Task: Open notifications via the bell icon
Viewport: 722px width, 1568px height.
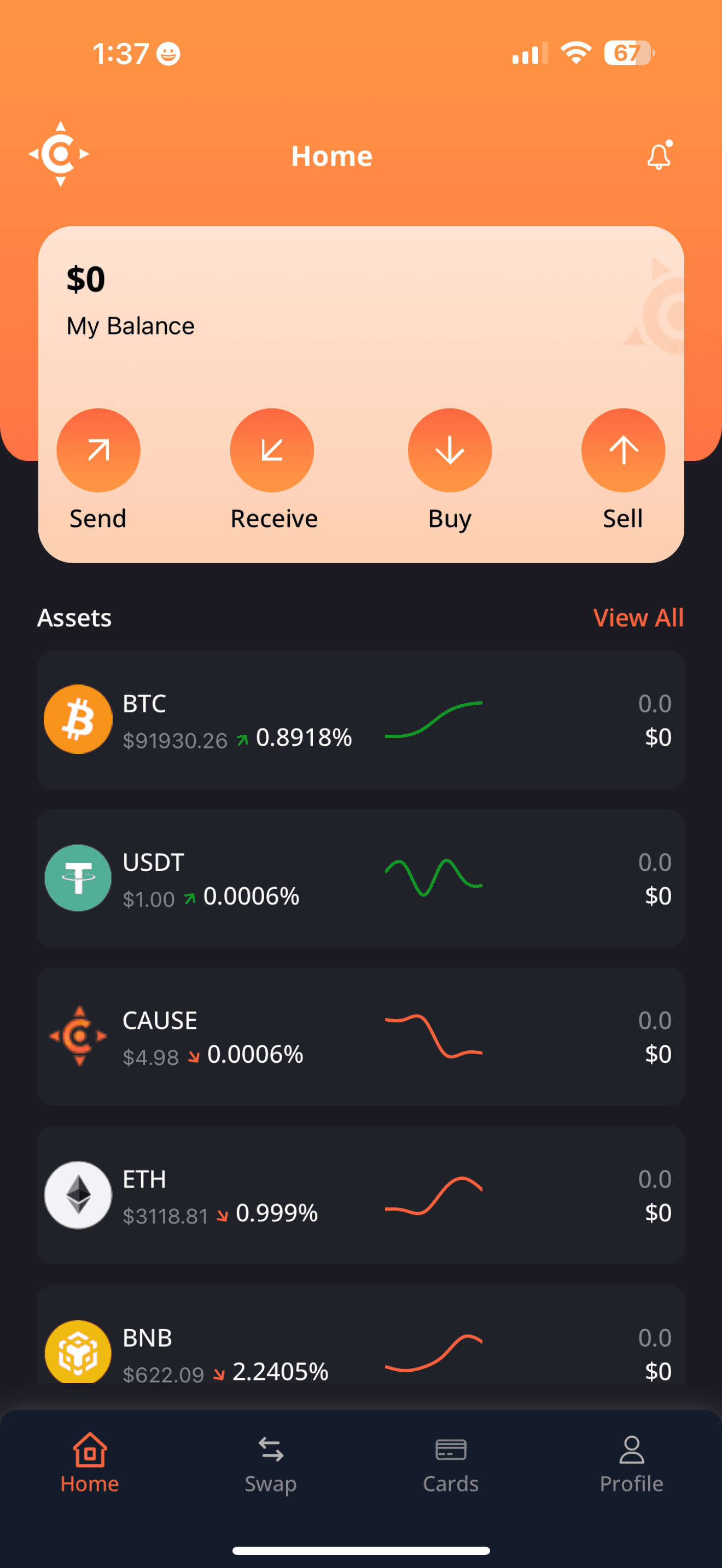Action: point(659,156)
